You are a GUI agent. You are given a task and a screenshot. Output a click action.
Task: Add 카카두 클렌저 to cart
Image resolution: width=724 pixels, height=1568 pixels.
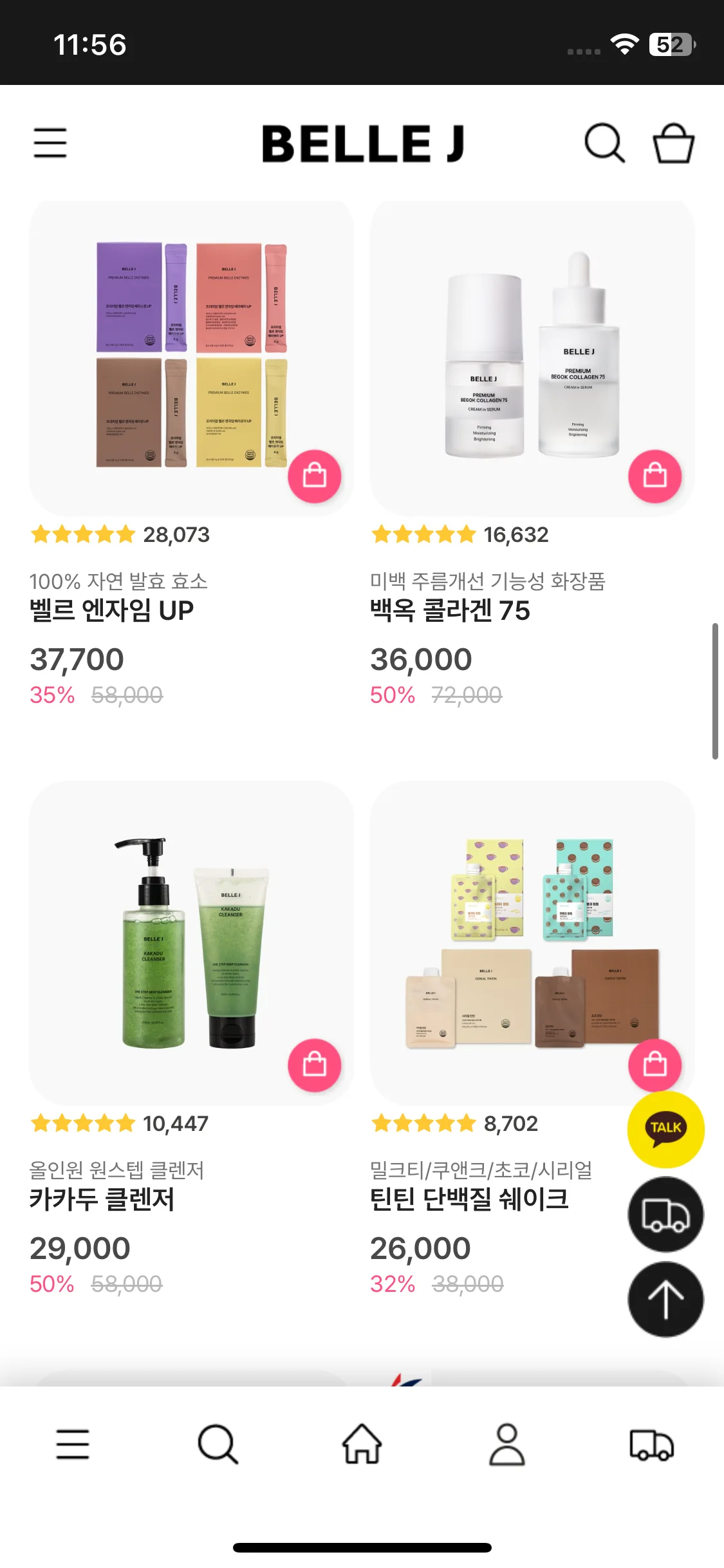click(x=314, y=1065)
